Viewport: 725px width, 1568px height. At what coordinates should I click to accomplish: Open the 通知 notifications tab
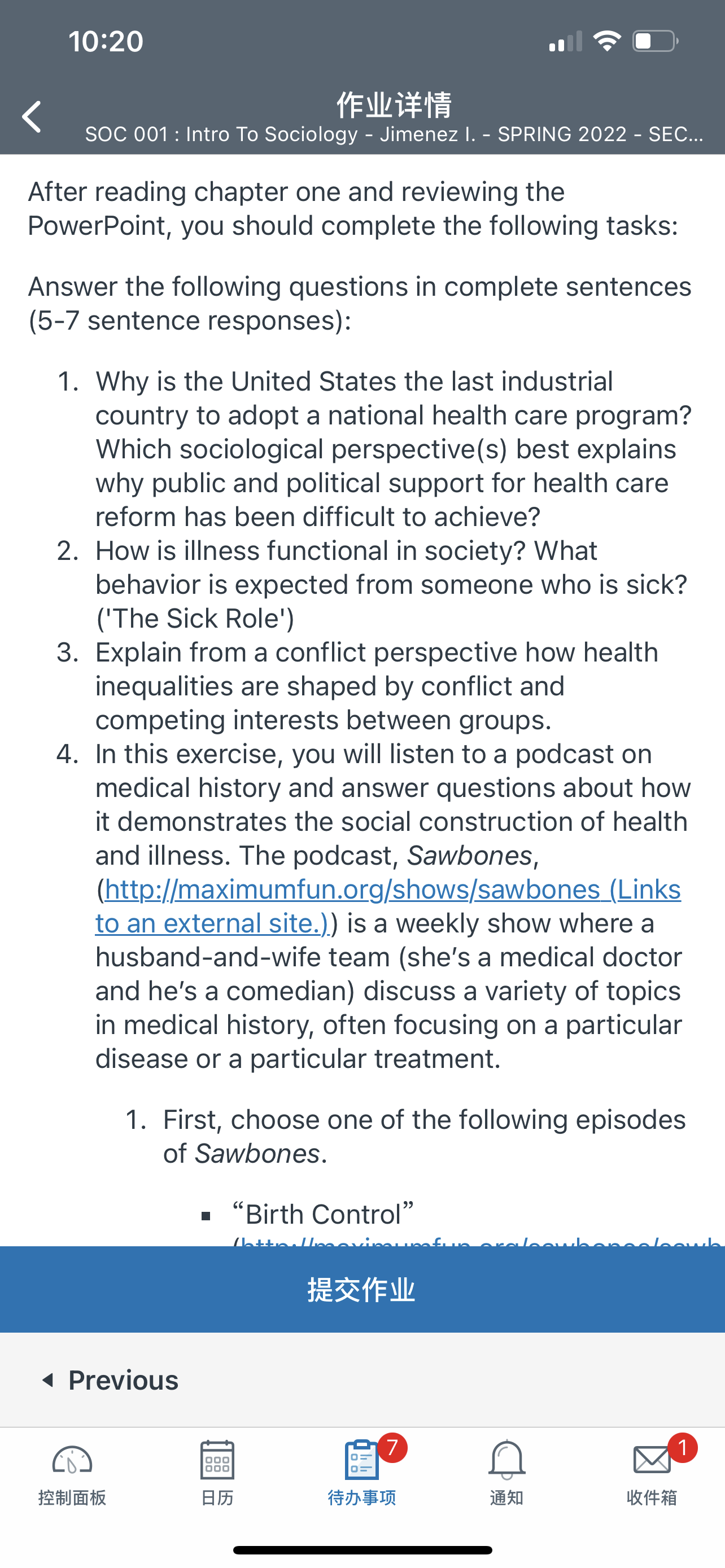(507, 1472)
